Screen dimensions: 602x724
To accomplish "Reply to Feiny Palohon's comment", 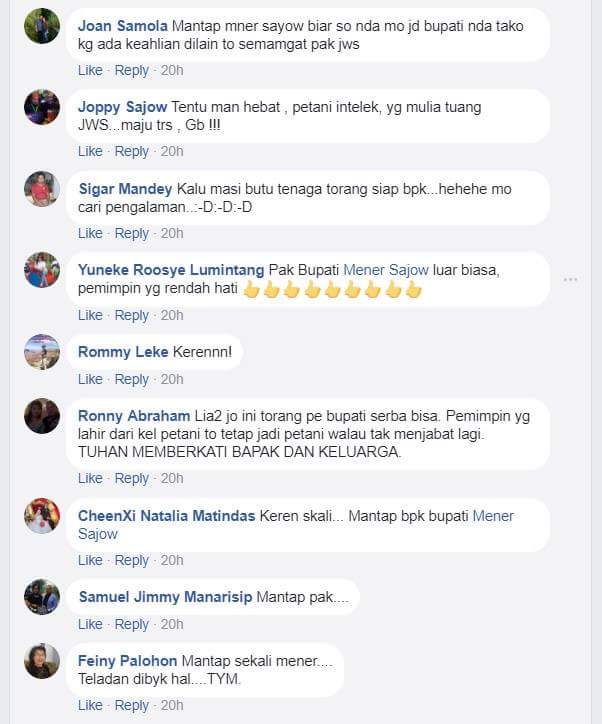I will 131,705.
